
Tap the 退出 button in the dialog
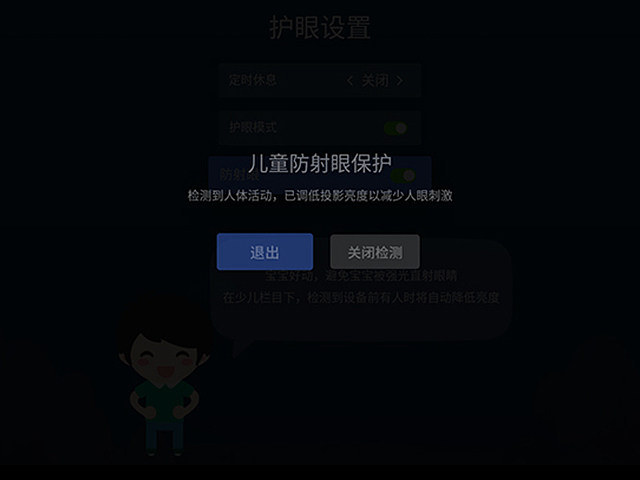point(265,252)
